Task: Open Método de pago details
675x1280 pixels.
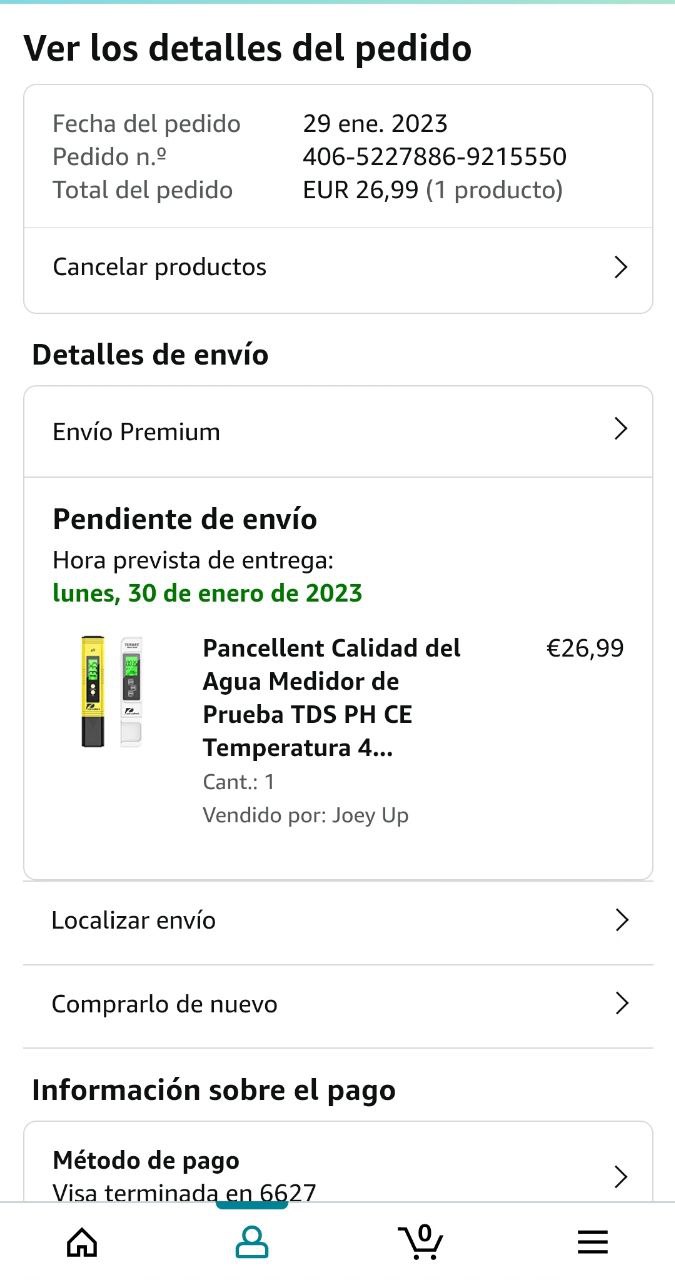Action: click(338, 1175)
